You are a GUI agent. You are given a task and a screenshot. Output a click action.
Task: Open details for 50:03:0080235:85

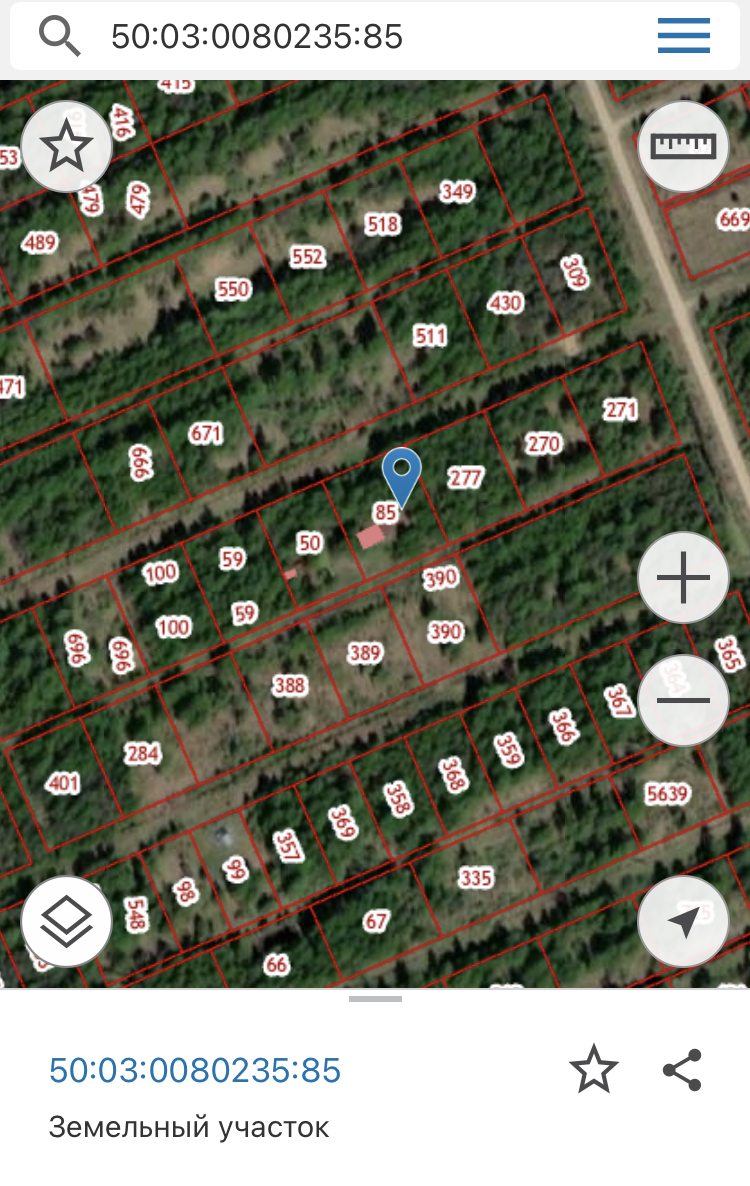pyautogui.click(x=196, y=1070)
